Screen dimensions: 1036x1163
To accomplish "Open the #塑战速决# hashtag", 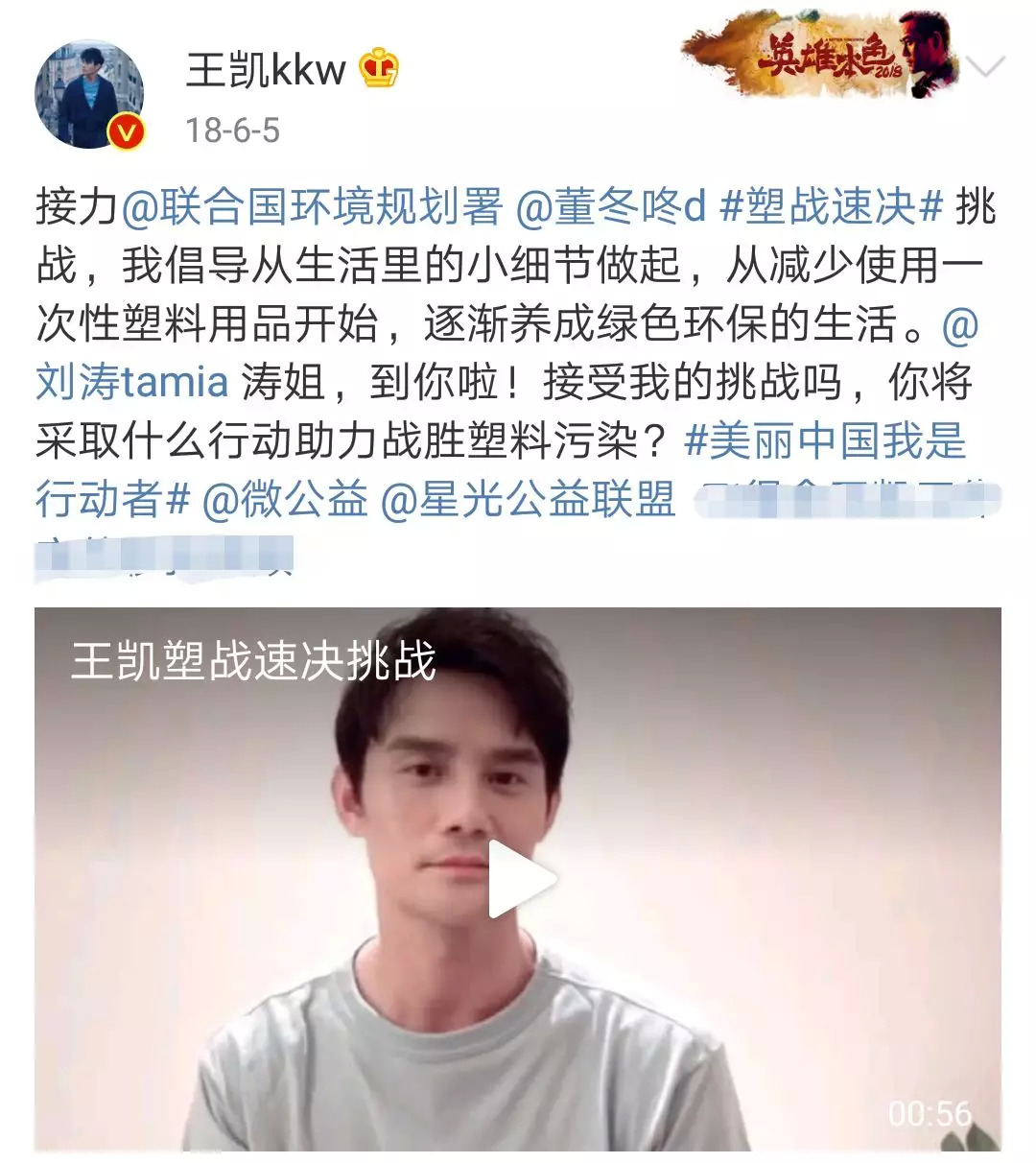I will (832, 207).
